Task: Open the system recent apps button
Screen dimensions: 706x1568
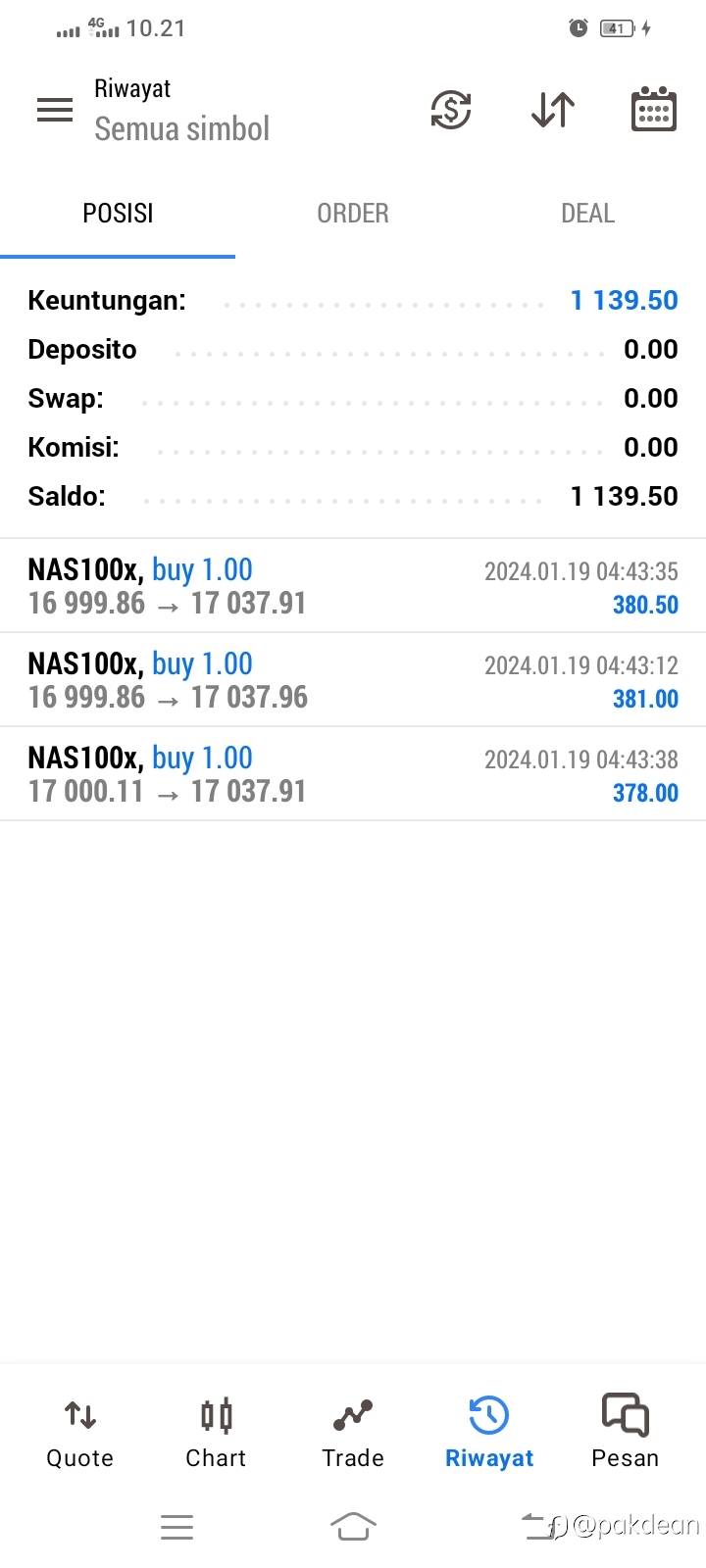Action: click(x=176, y=1526)
